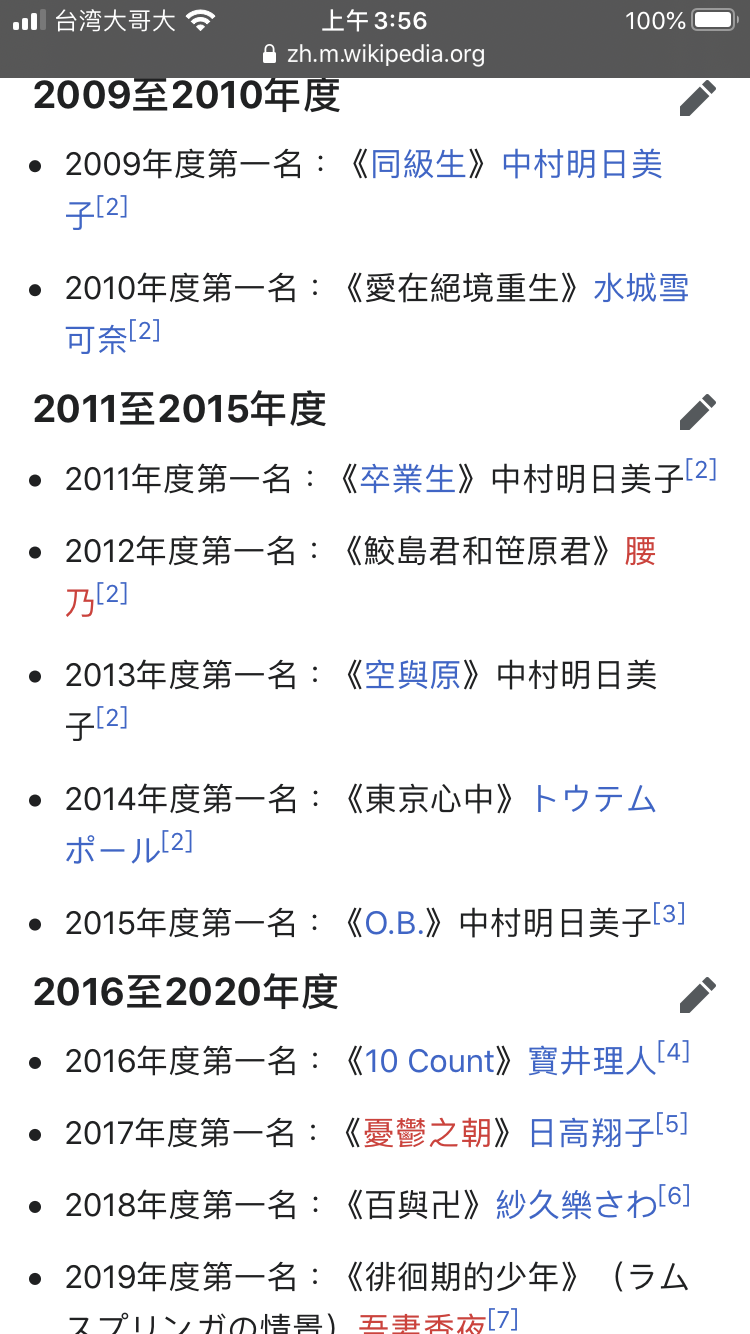Edit the 2011至2015年度 section
The image size is (750, 1334).
click(x=698, y=412)
